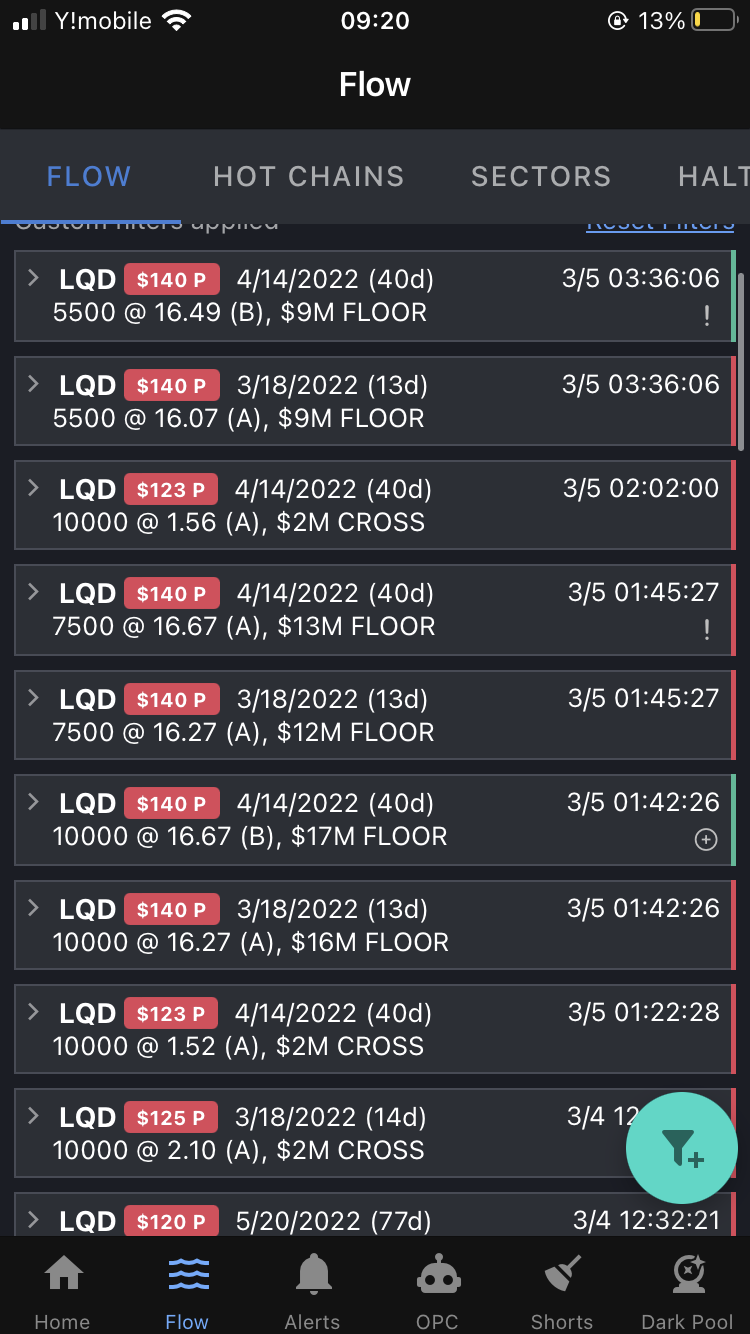This screenshot has width=750, height=1334.
Task: Open the 10000 @ 16.27 (A) $16M FLOOR entry
Action: coord(374,925)
